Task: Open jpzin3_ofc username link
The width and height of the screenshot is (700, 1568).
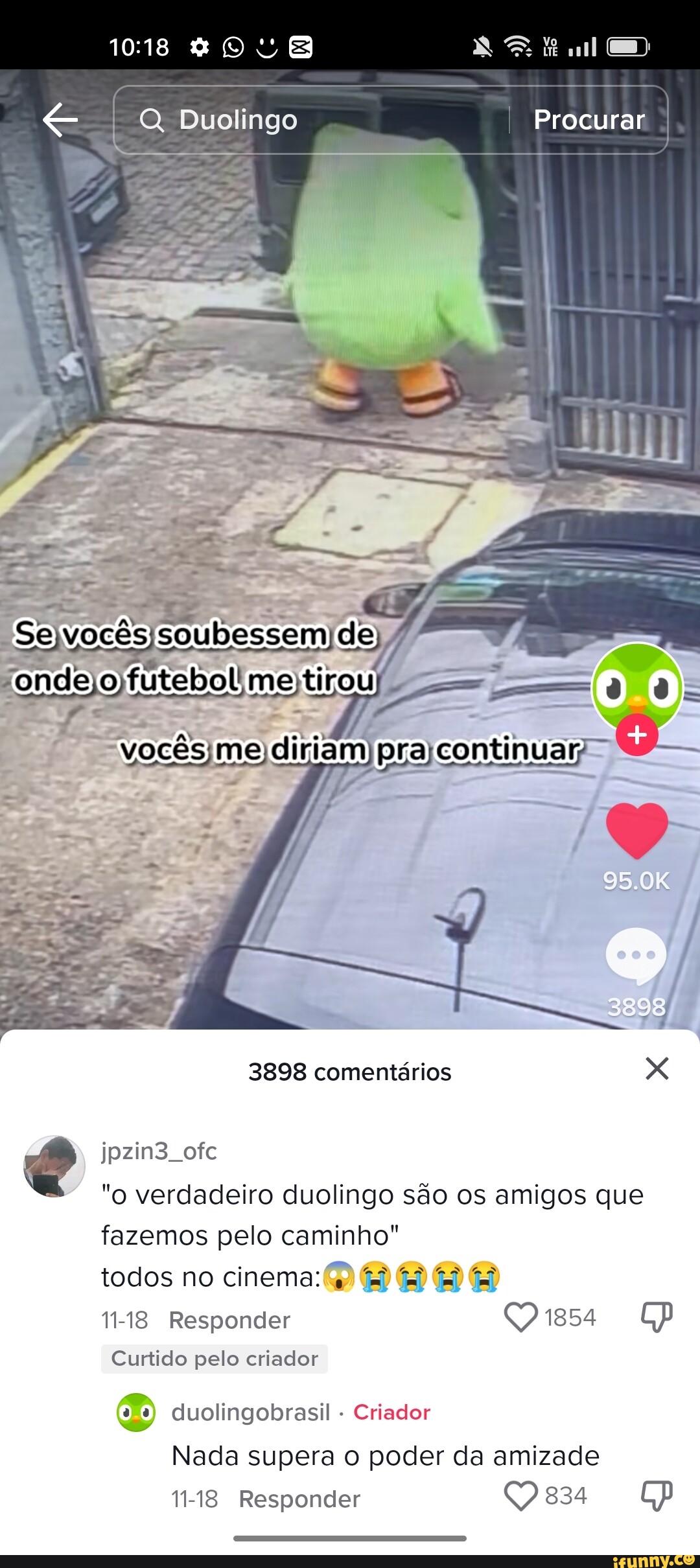Action: coord(159,1151)
